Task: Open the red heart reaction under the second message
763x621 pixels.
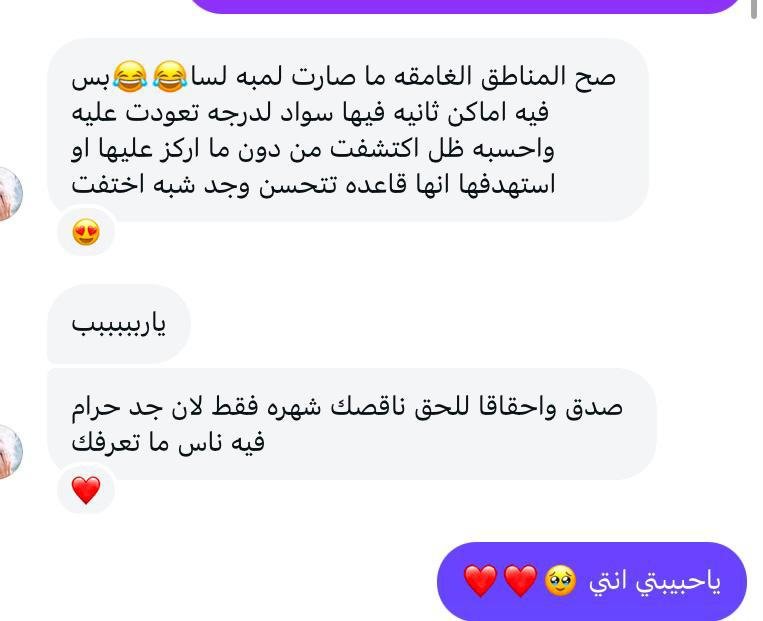Action: coord(87,490)
